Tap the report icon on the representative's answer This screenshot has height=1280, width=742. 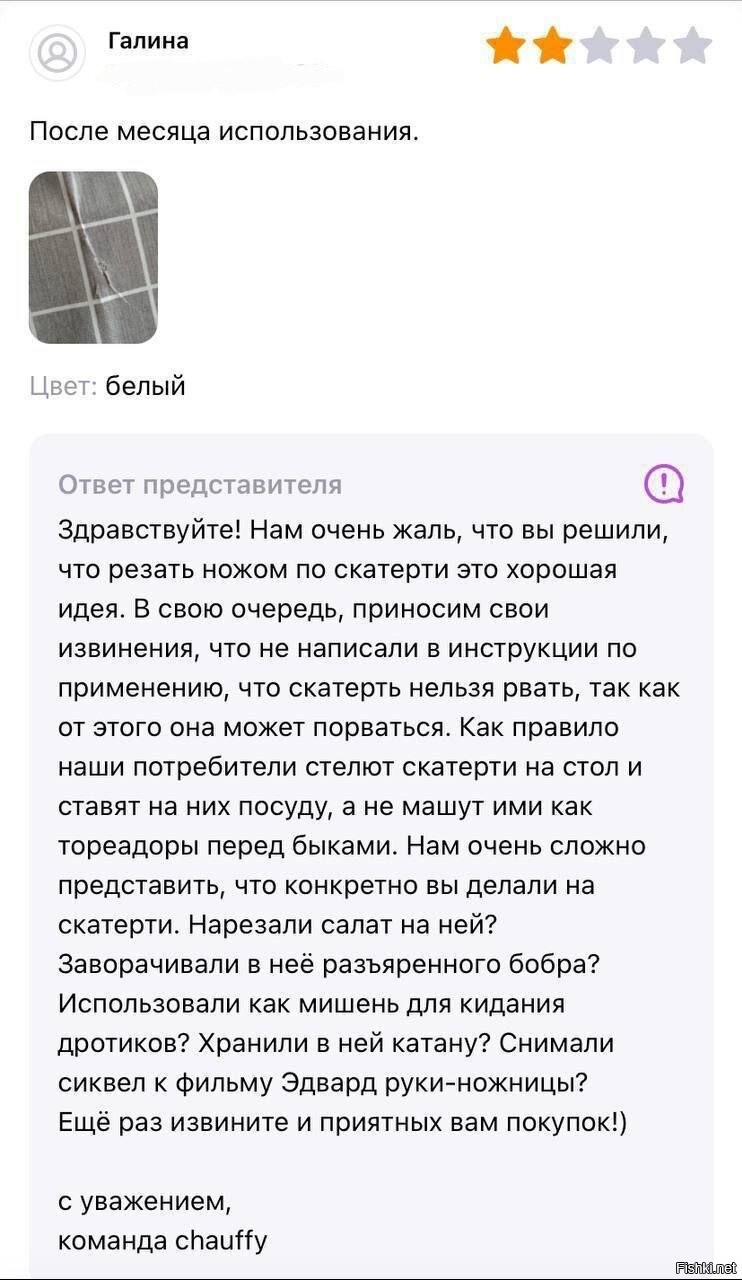tap(664, 484)
